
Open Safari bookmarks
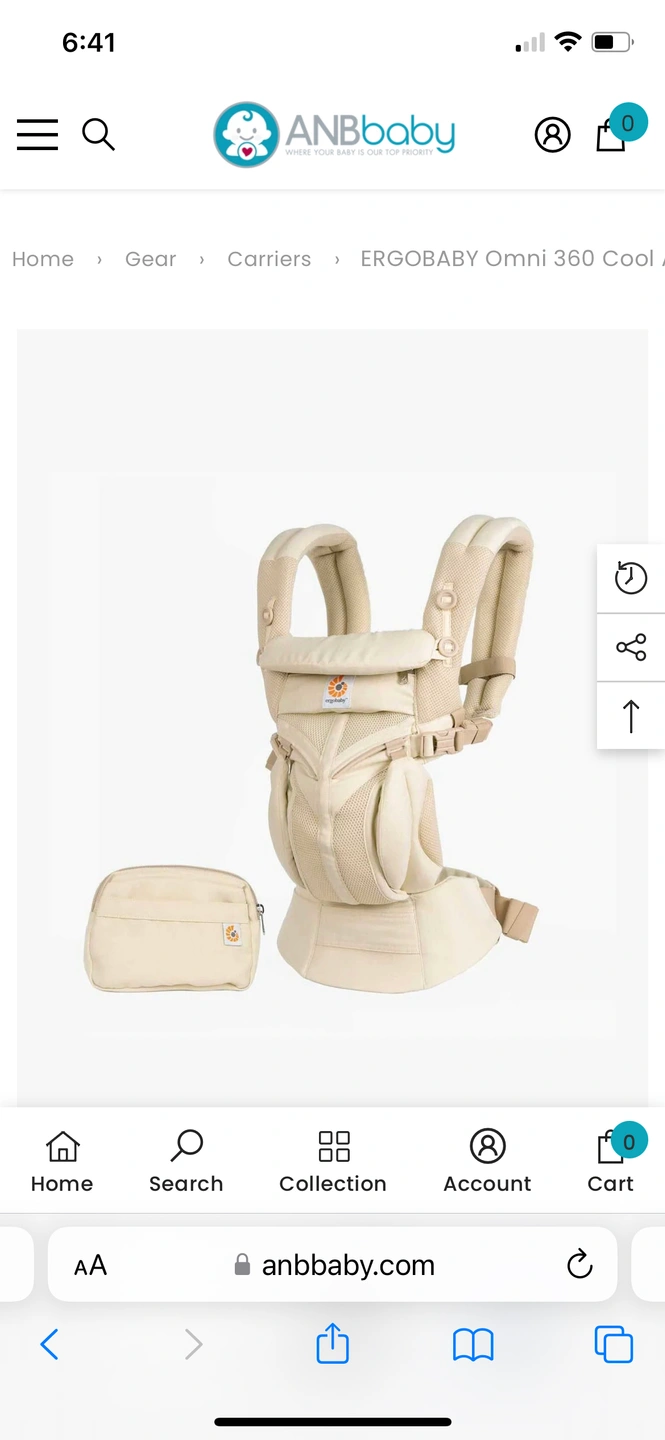(473, 1345)
